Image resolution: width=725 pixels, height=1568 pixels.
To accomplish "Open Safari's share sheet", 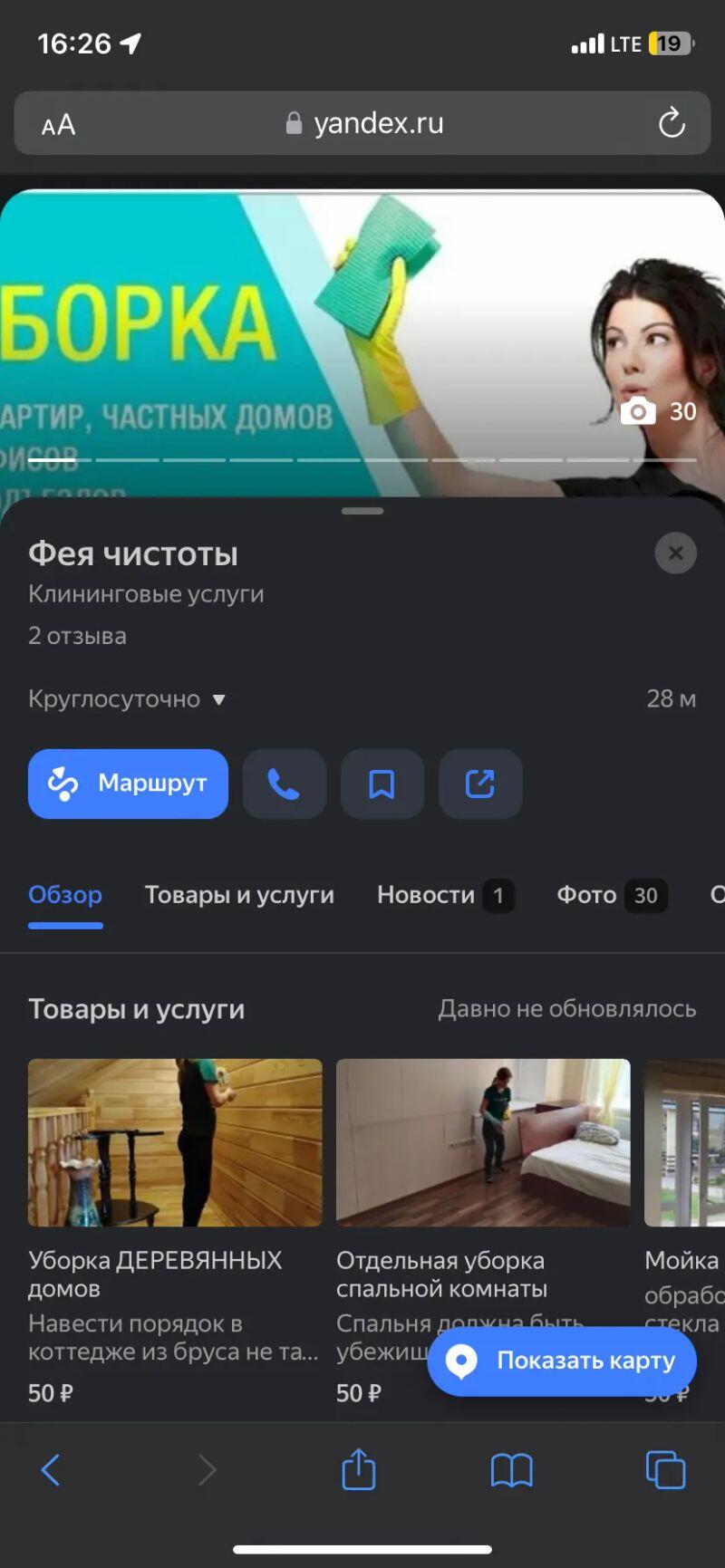I will click(x=359, y=1469).
